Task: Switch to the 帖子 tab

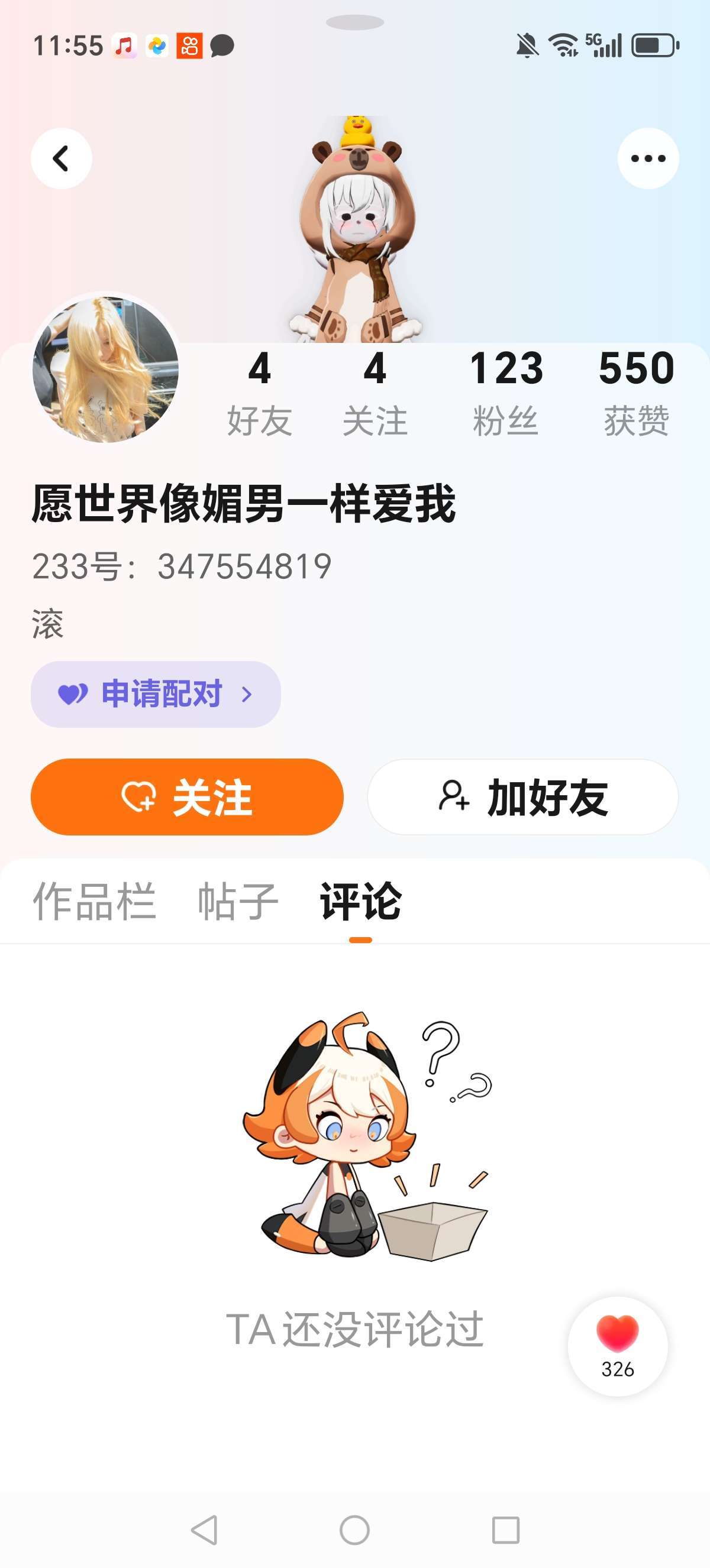Action: pos(238,902)
